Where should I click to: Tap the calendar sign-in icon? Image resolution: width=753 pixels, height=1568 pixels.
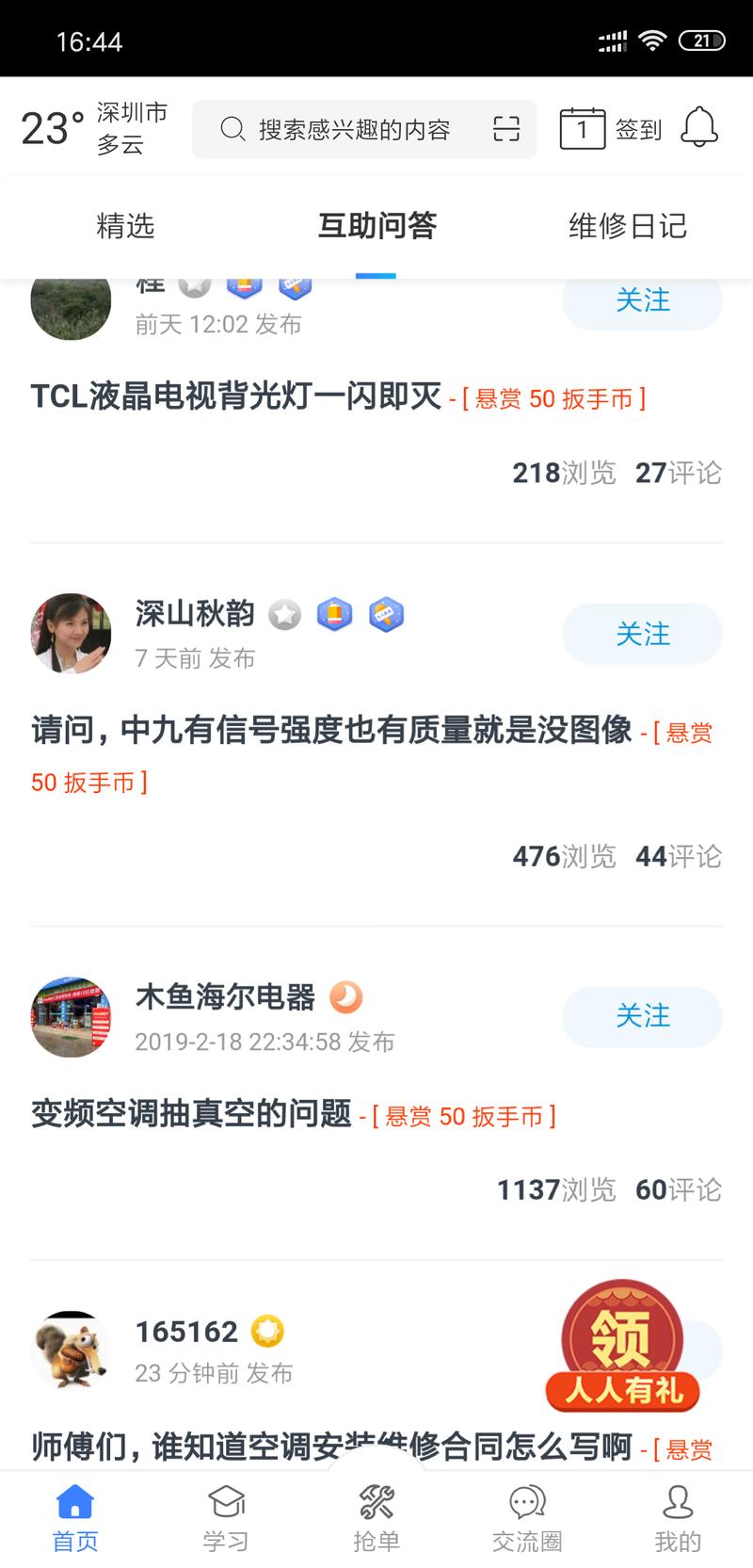coord(584,129)
